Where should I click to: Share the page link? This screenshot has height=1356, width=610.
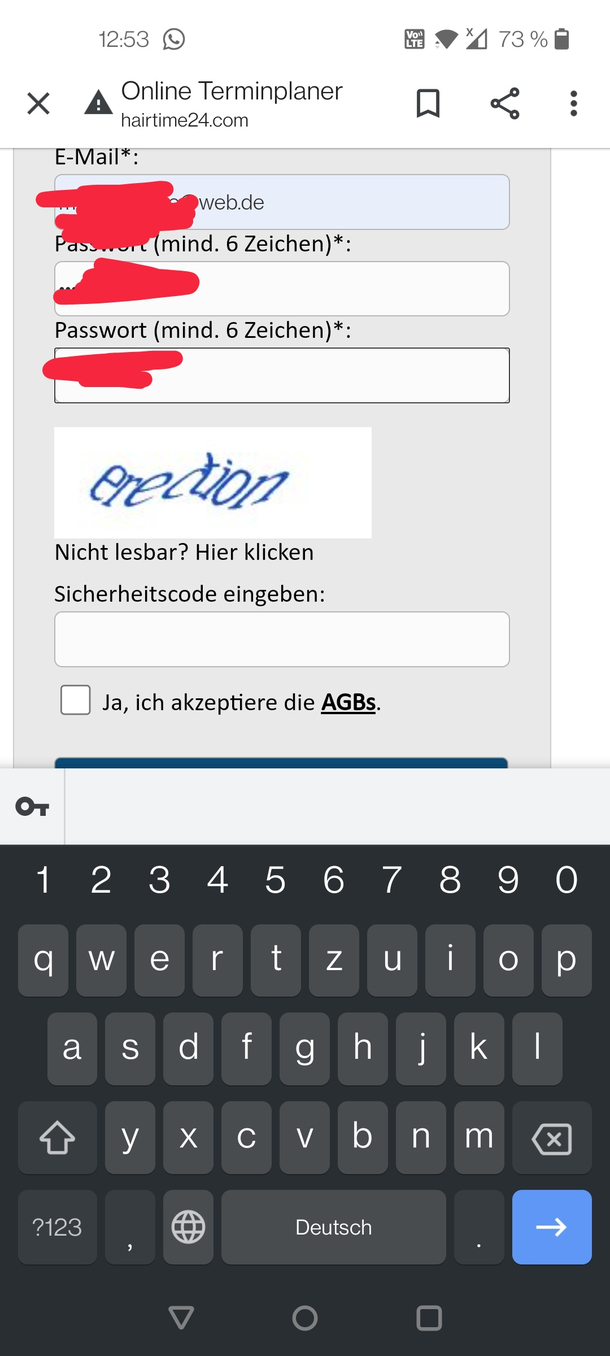(x=505, y=103)
